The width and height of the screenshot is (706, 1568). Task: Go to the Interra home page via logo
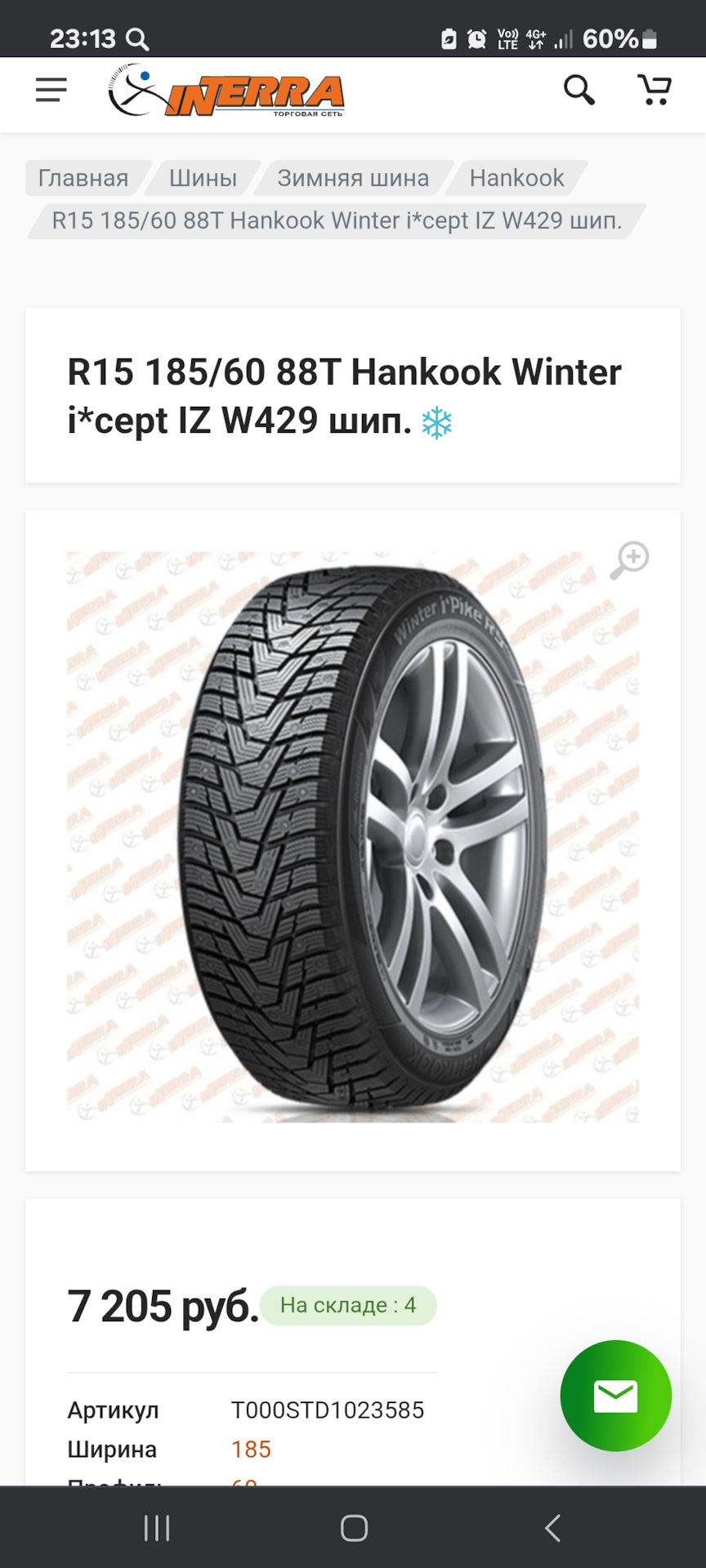coord(226,91)
